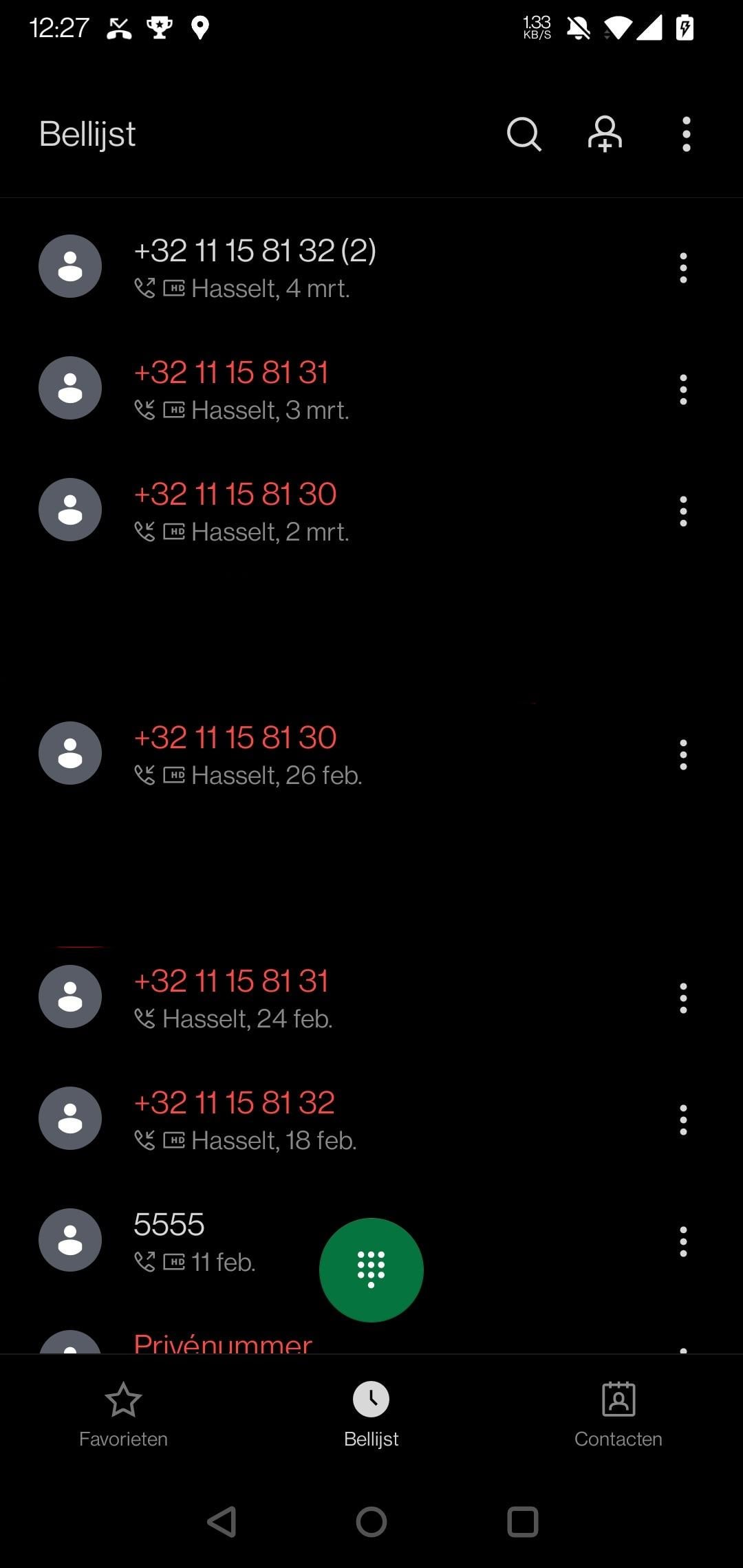The width and height of the screenshot is (743, 1568).
Task: Go back with the system back button
Action: [222, 1521]
